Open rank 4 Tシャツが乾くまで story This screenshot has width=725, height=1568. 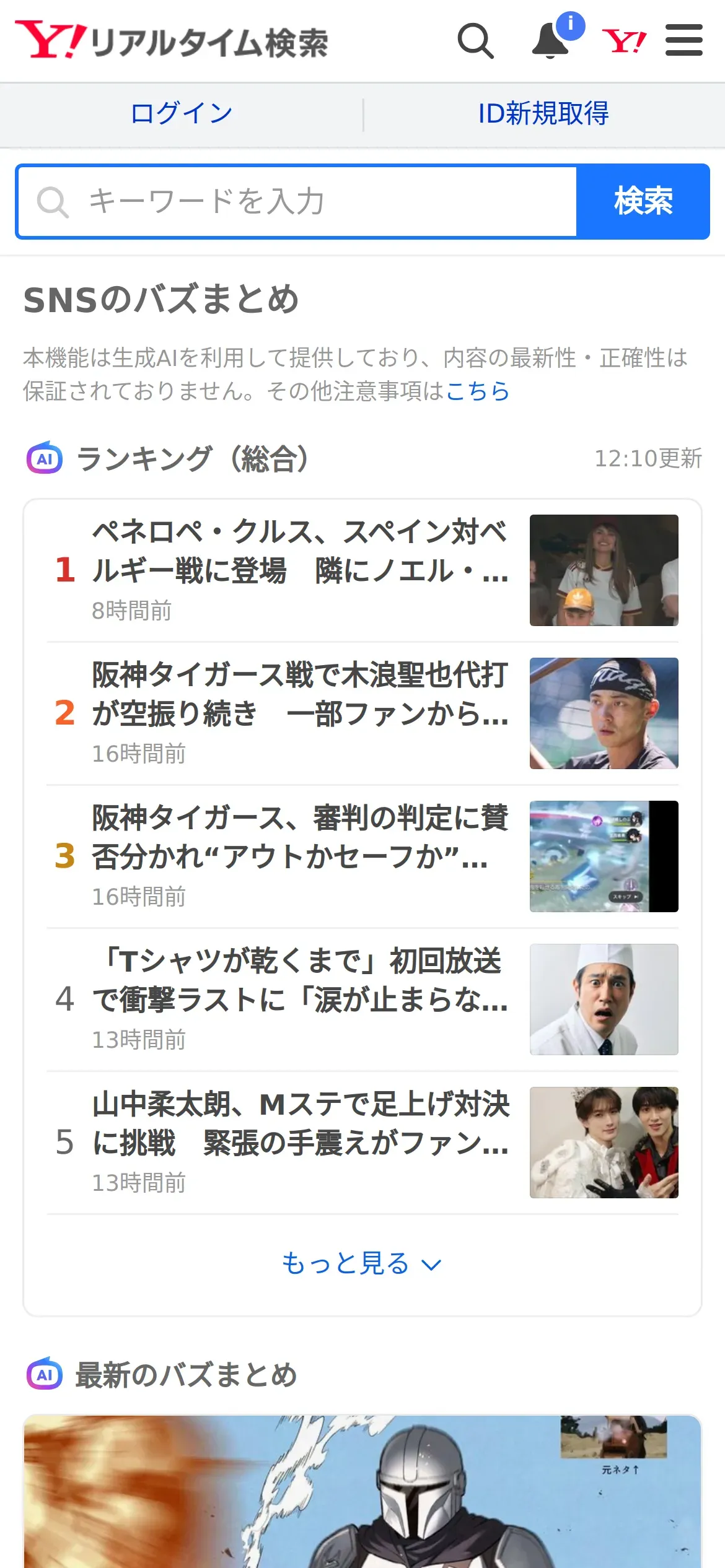coord(362,1000)
